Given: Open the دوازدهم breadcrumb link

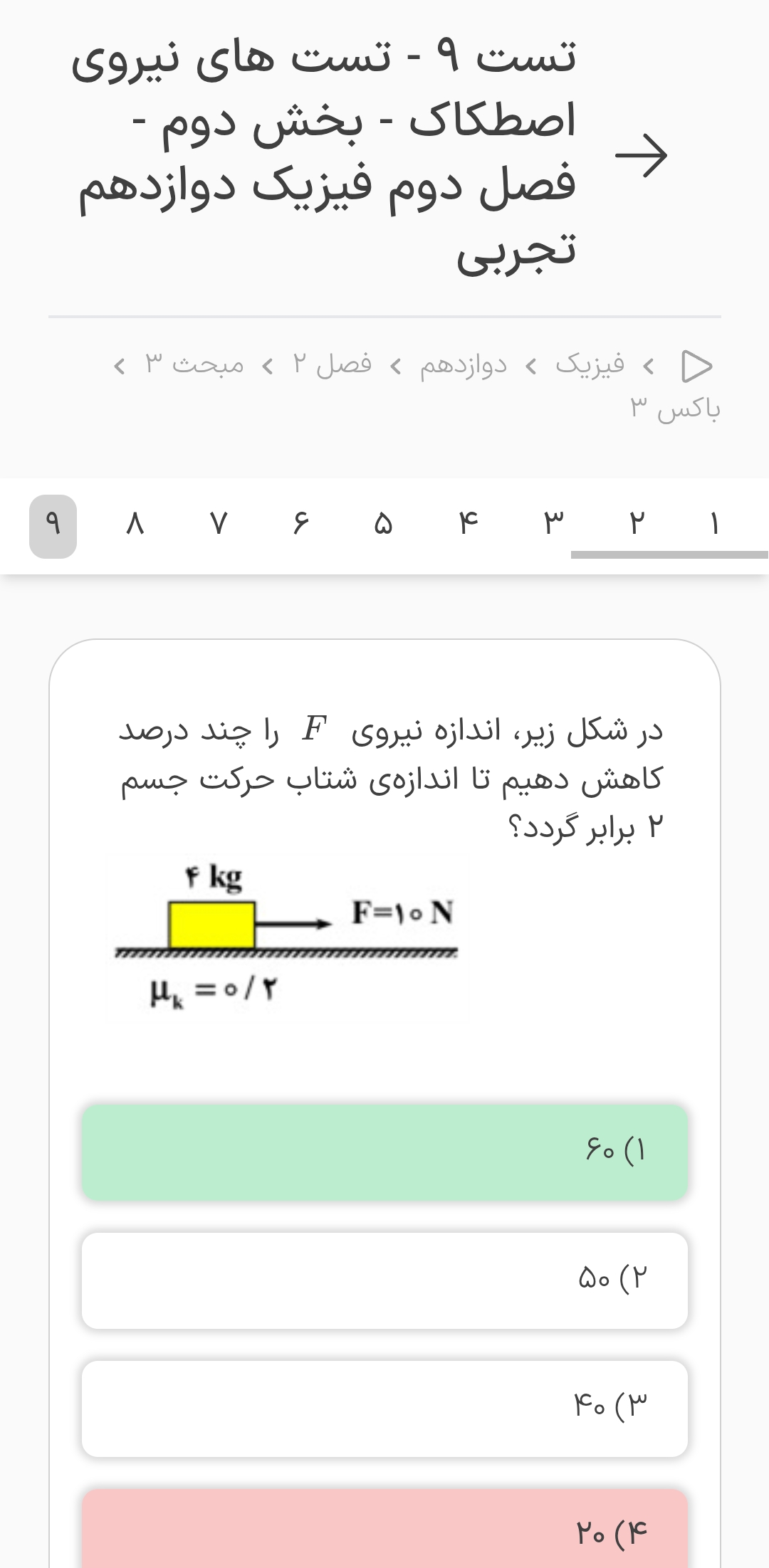Looking at the screenshot, I should coord(463,365).
